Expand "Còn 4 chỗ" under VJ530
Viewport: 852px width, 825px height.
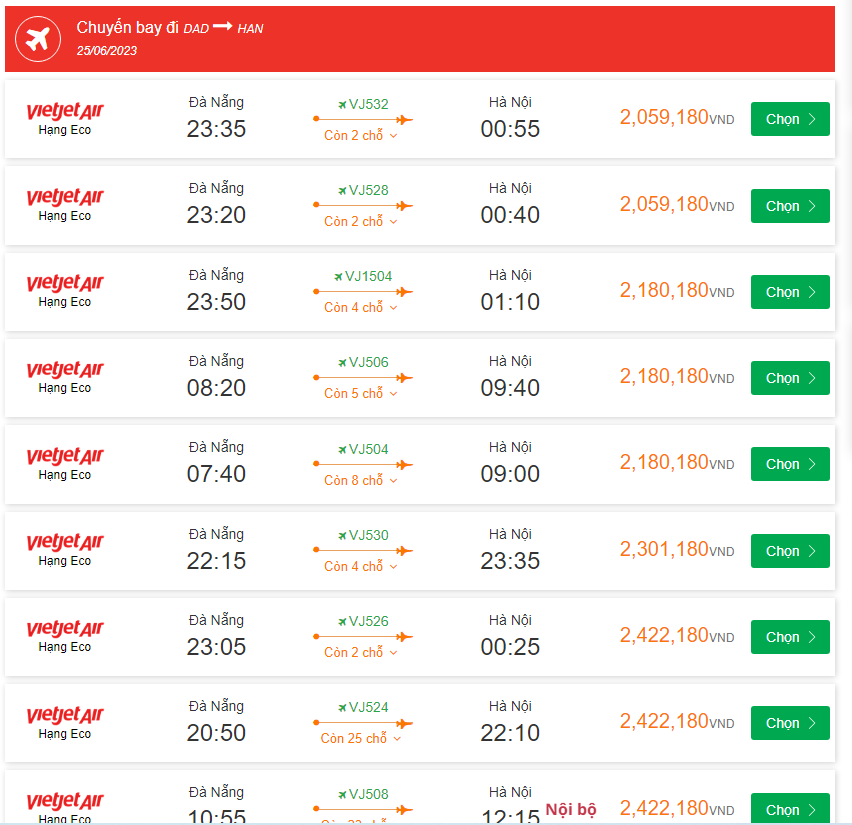[x=361, y=566]
